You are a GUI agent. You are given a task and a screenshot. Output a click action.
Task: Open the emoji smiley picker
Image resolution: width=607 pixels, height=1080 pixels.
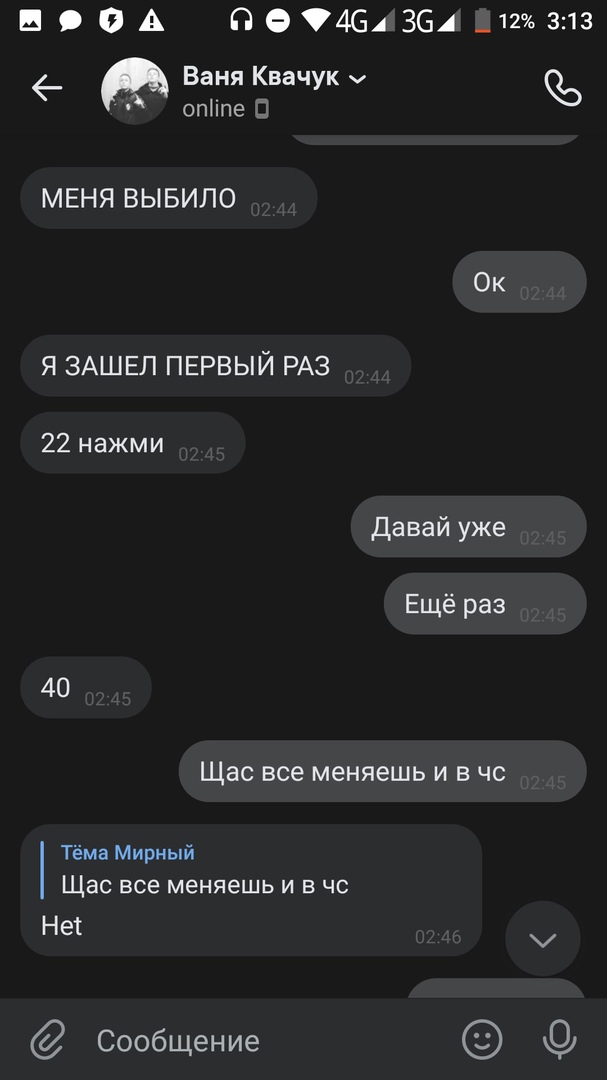click(482, 1040)
